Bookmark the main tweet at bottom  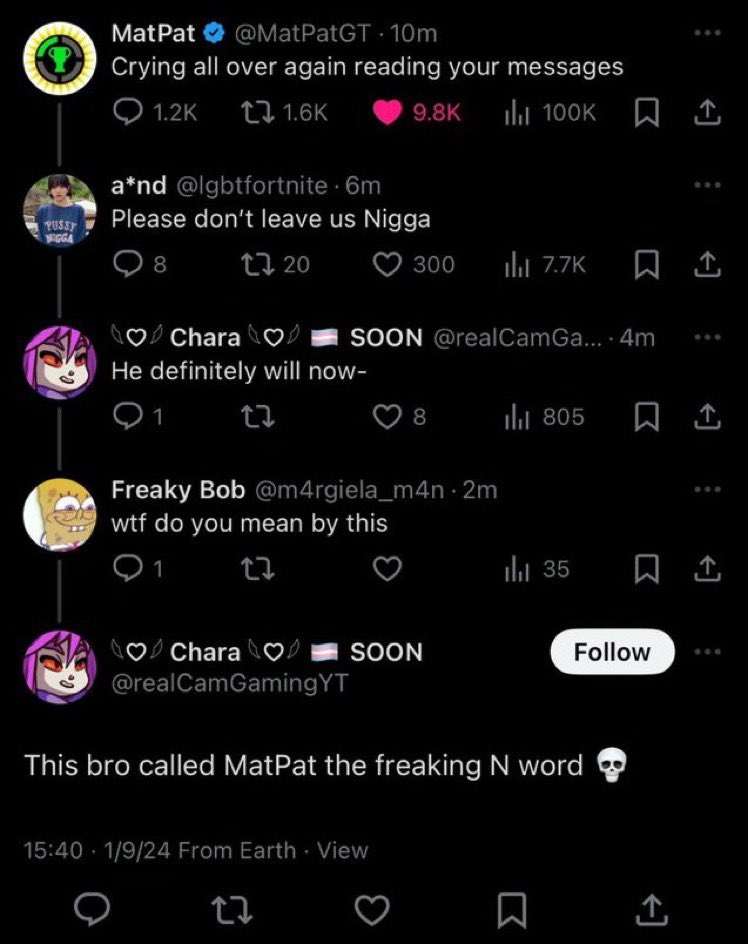(x=512, y=908)
